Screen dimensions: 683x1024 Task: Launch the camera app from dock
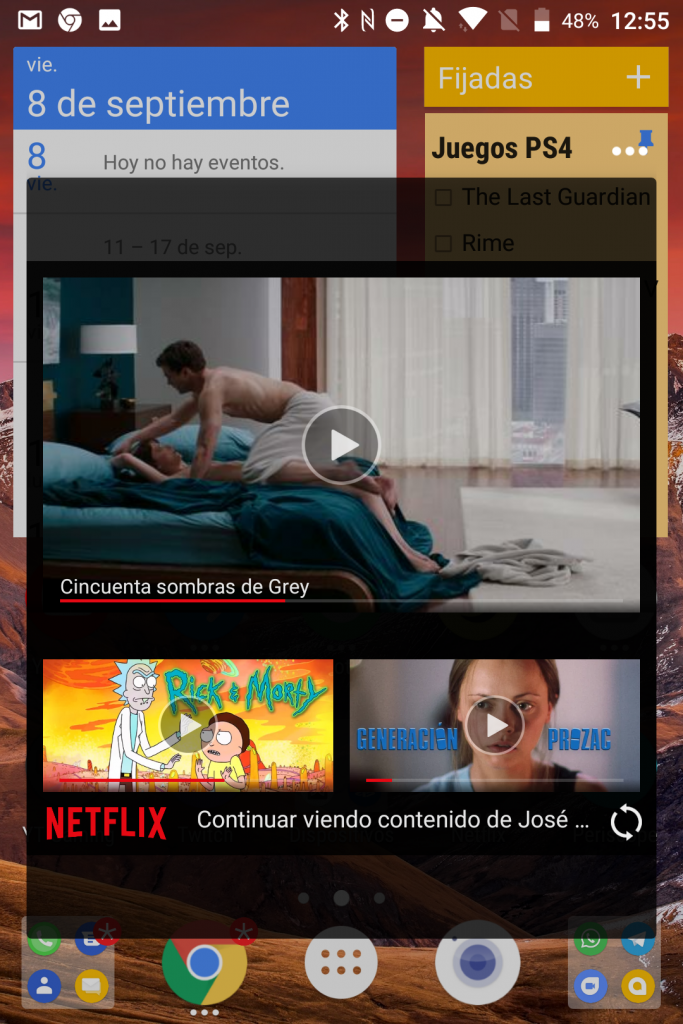(477, 962)
